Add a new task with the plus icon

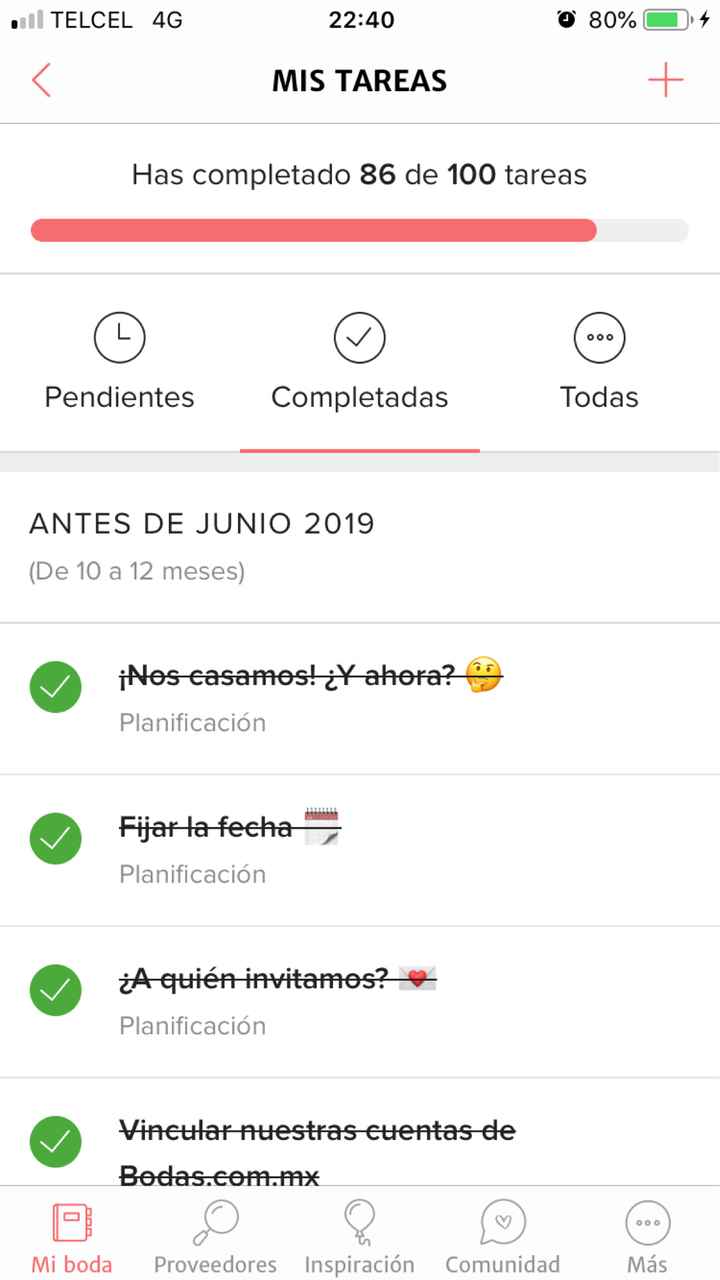coord(666,79)
